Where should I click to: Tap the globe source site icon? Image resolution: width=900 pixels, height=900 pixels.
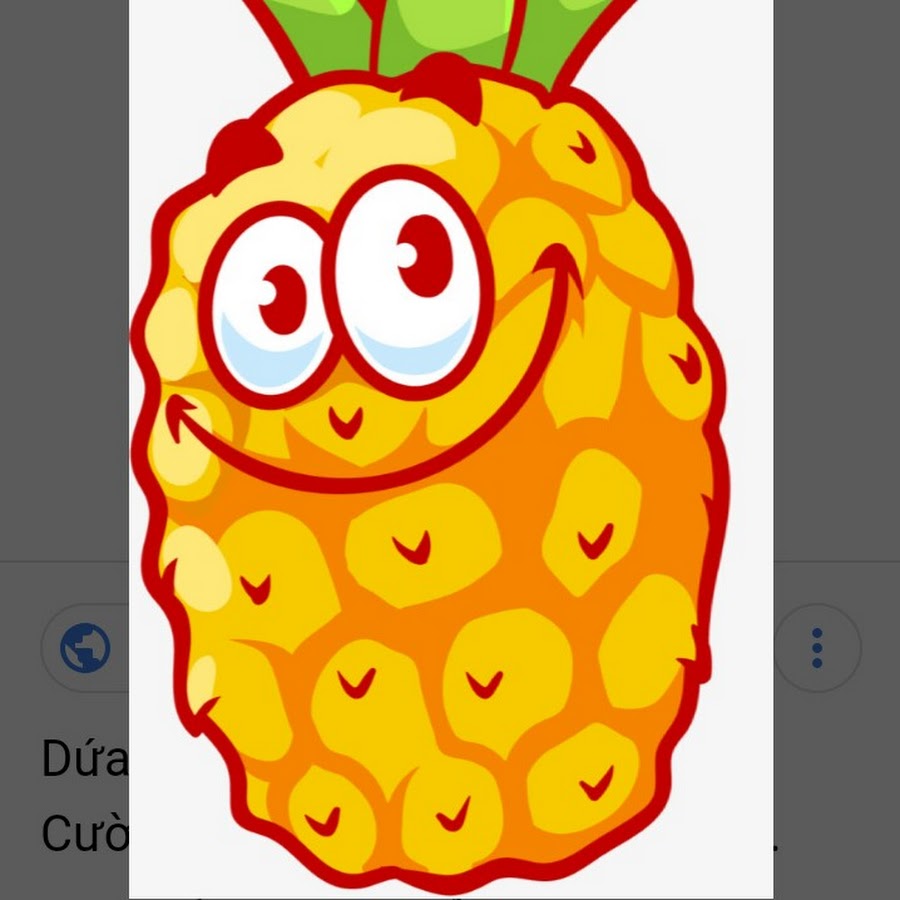point(85,648)
